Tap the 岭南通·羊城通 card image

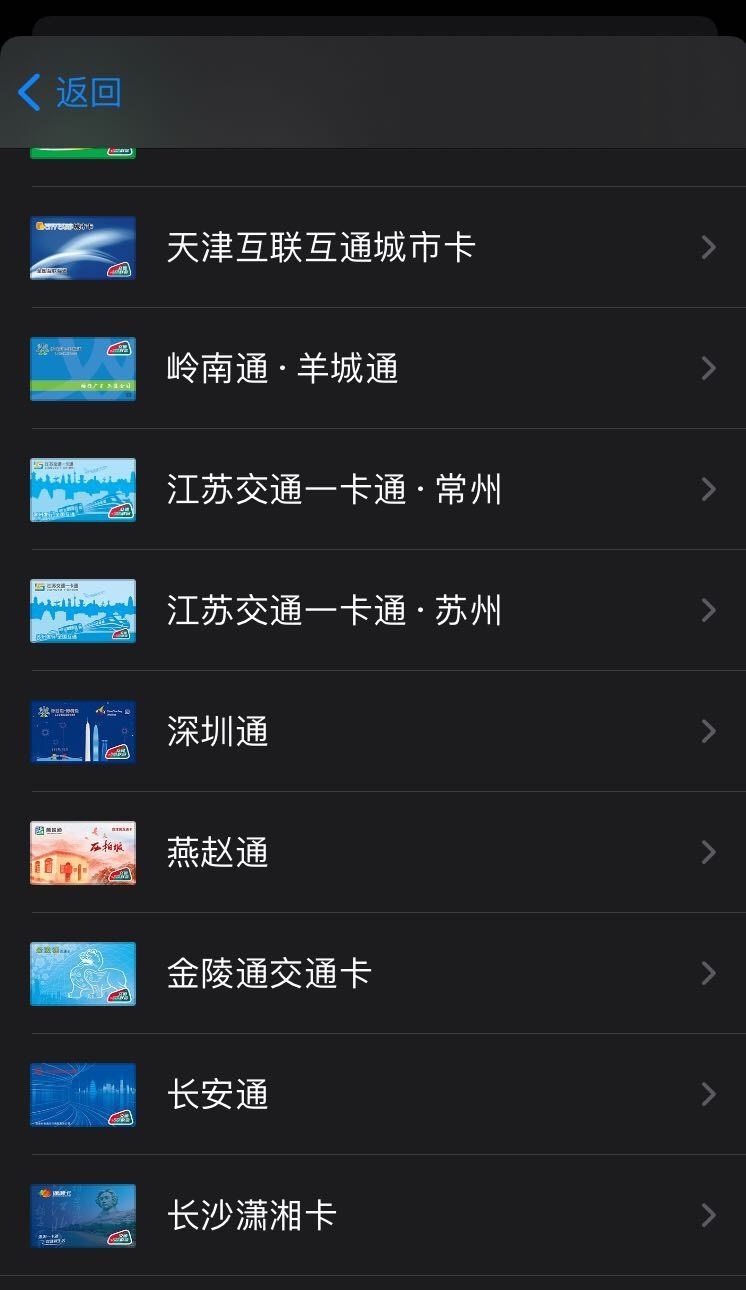[83, 368]
